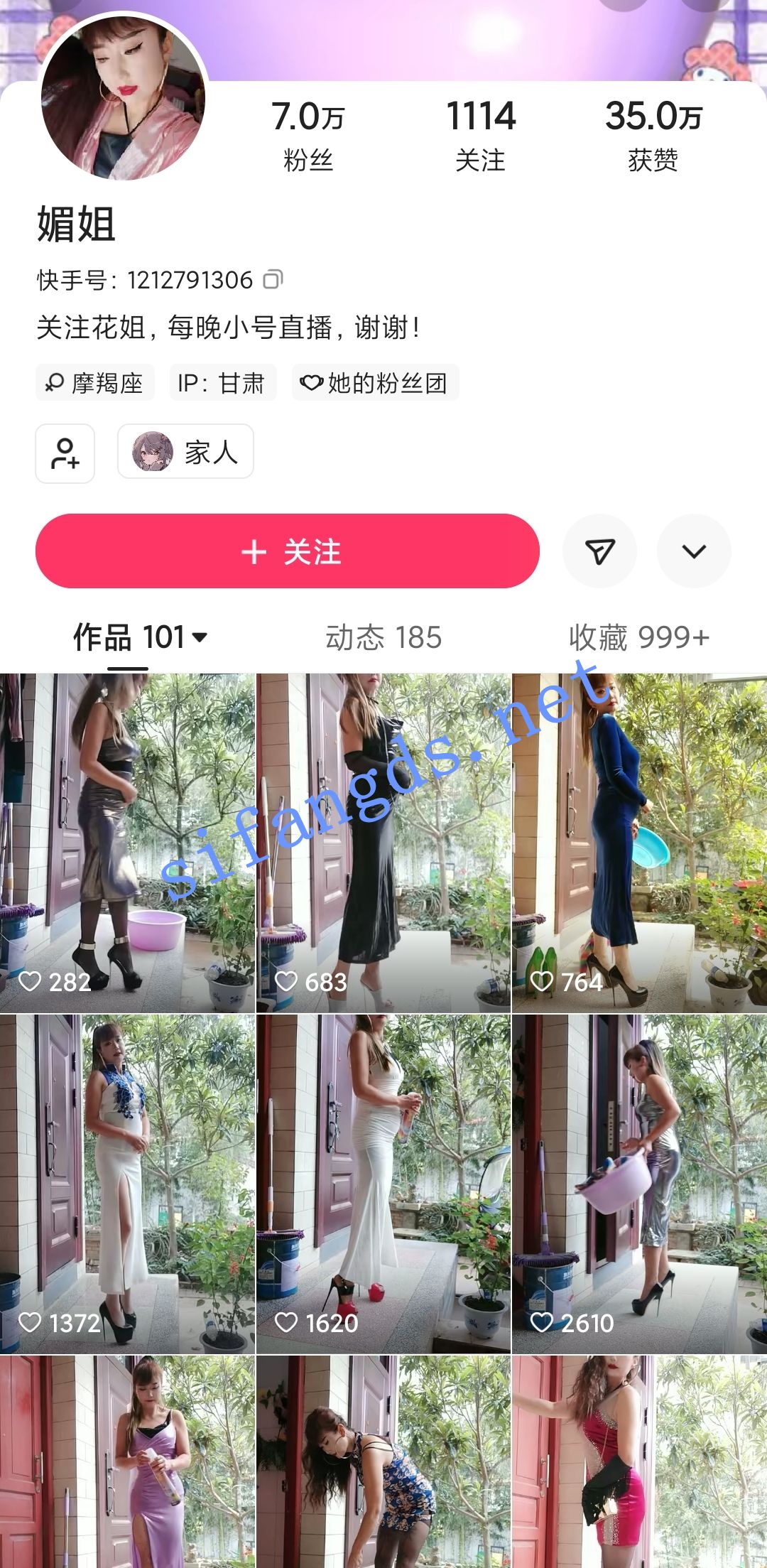Open the video with 282 likes
Image resolution: width=767 pixels, height=1568 pixels.
click(127, 842)
